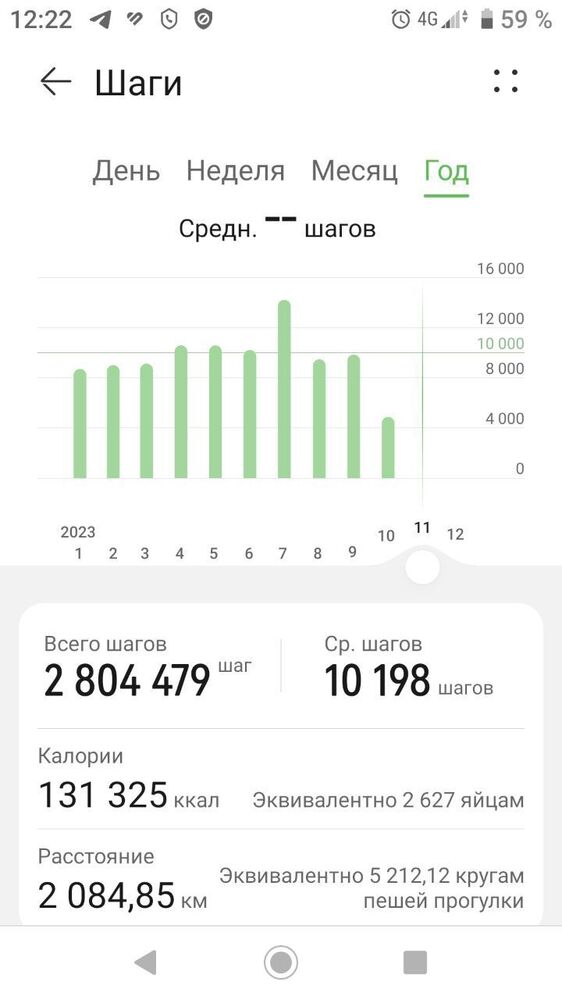This screenshot has width=562, height=1000.
Task: Select the month 7 bar in chart
Action: [284, 389]
